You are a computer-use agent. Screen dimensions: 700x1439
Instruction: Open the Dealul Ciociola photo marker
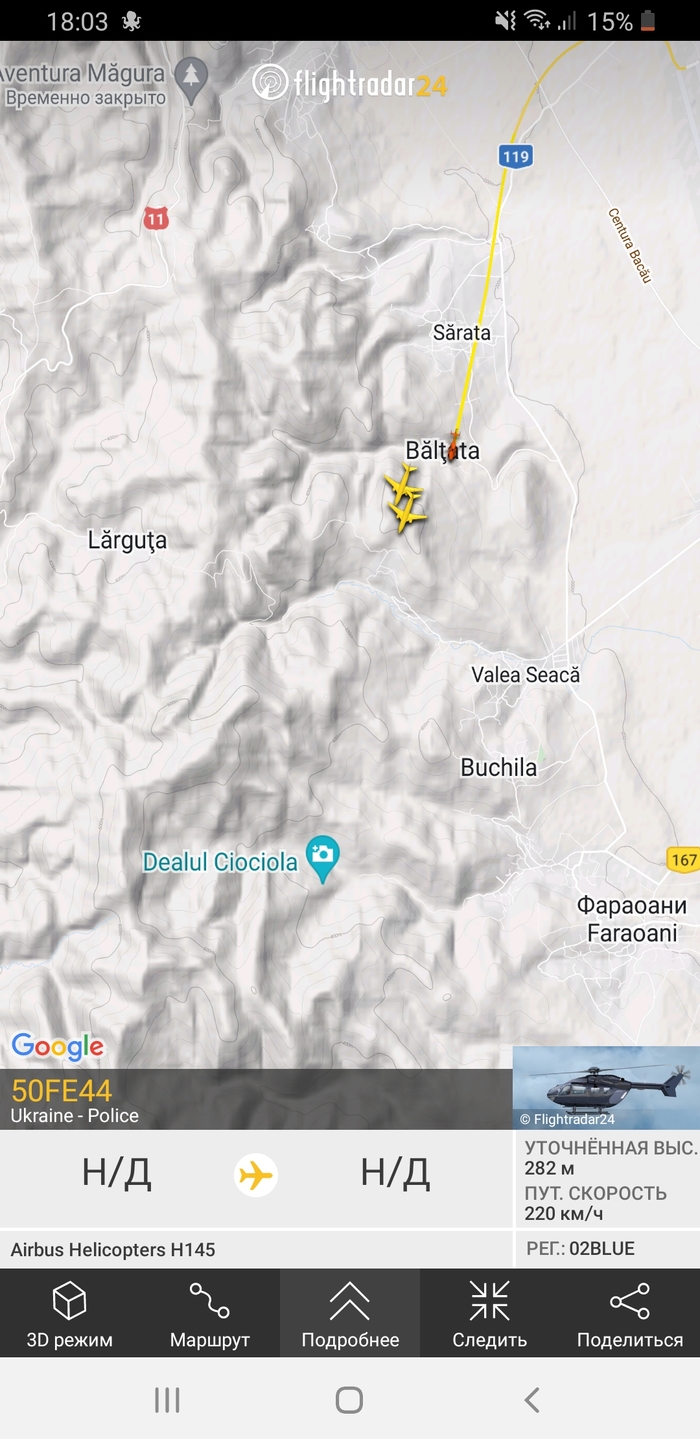(321, 856)
